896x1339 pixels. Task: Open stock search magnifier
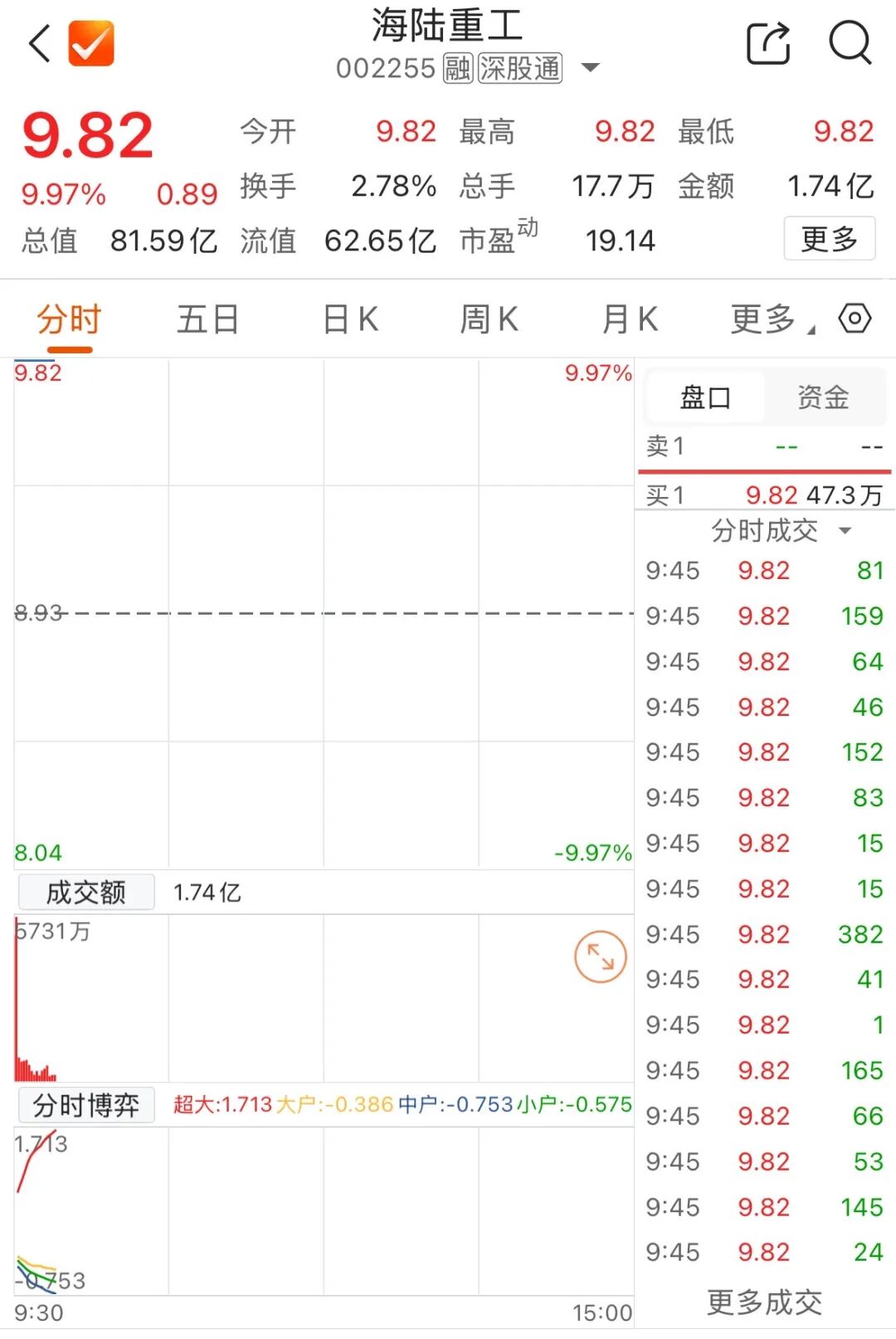pos(850,43)
